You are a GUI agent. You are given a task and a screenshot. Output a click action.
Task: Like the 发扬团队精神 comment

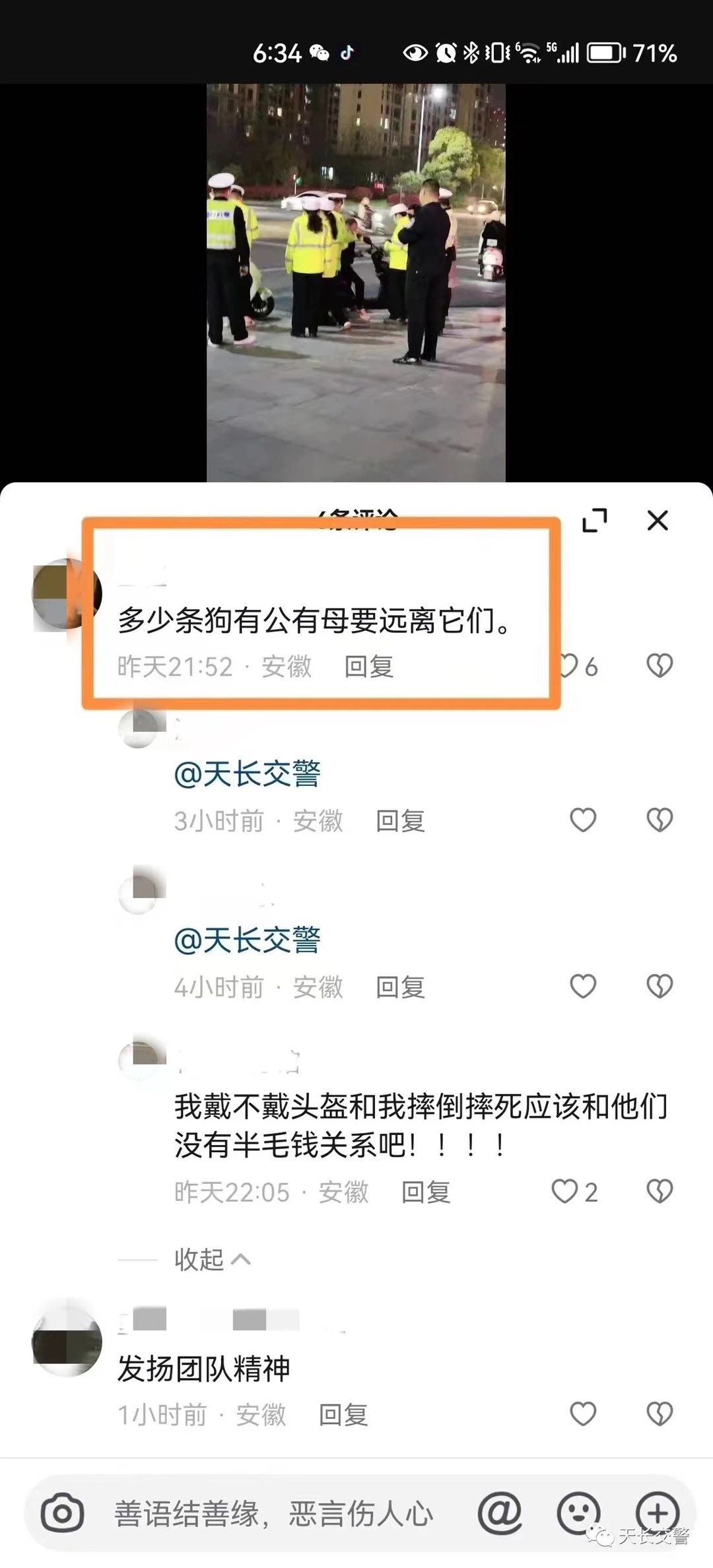click(x=583, y=1414)
